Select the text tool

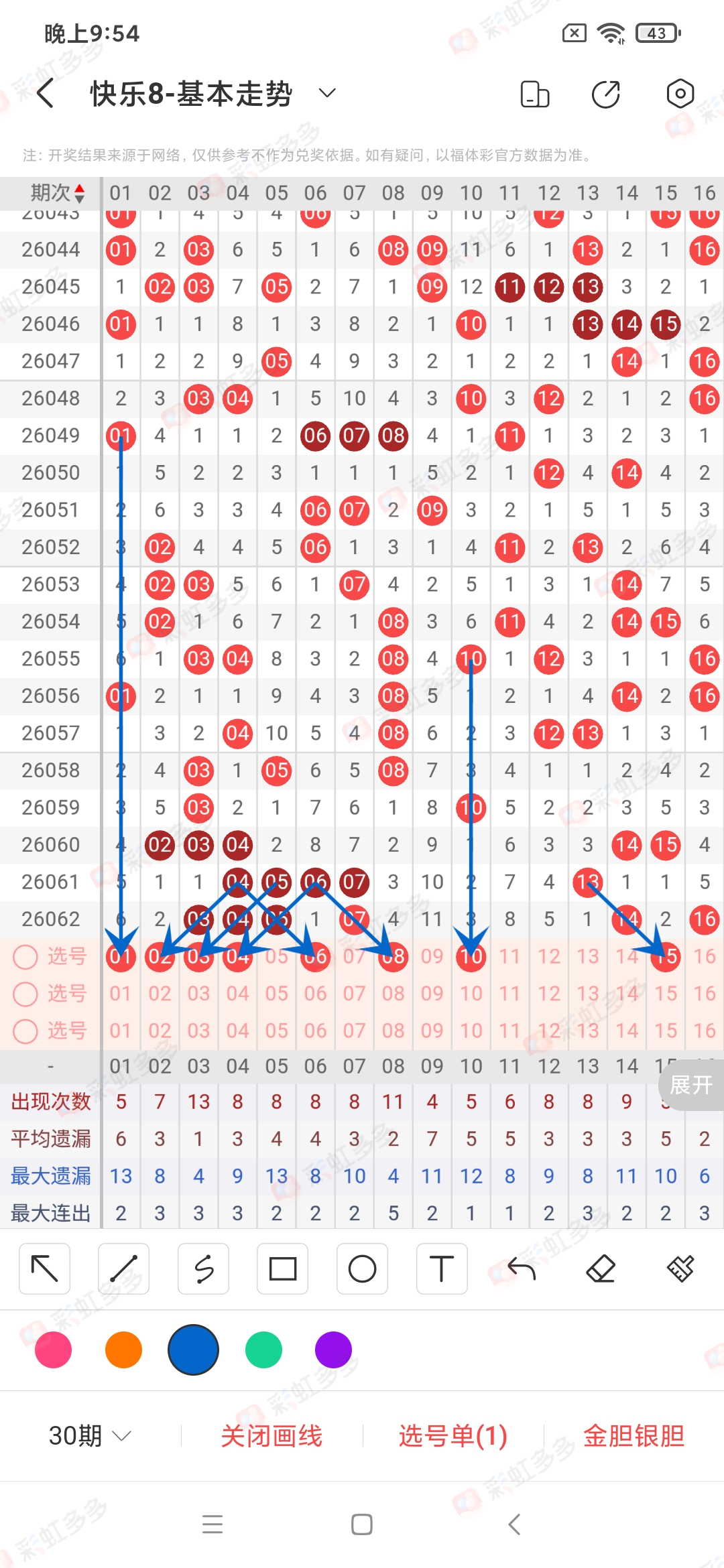coord(441,1268)
